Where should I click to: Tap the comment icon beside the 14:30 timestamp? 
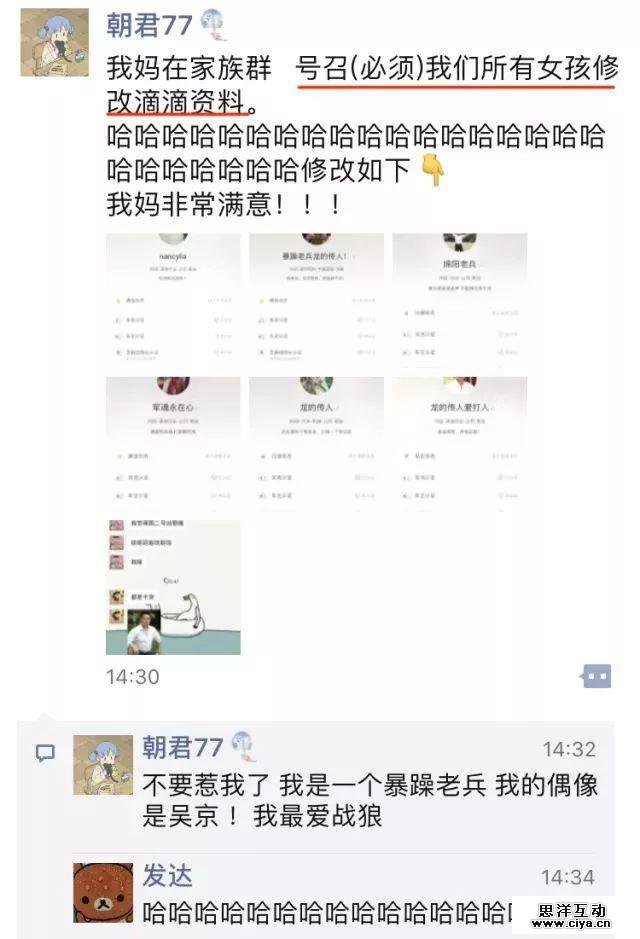(596, 676)
